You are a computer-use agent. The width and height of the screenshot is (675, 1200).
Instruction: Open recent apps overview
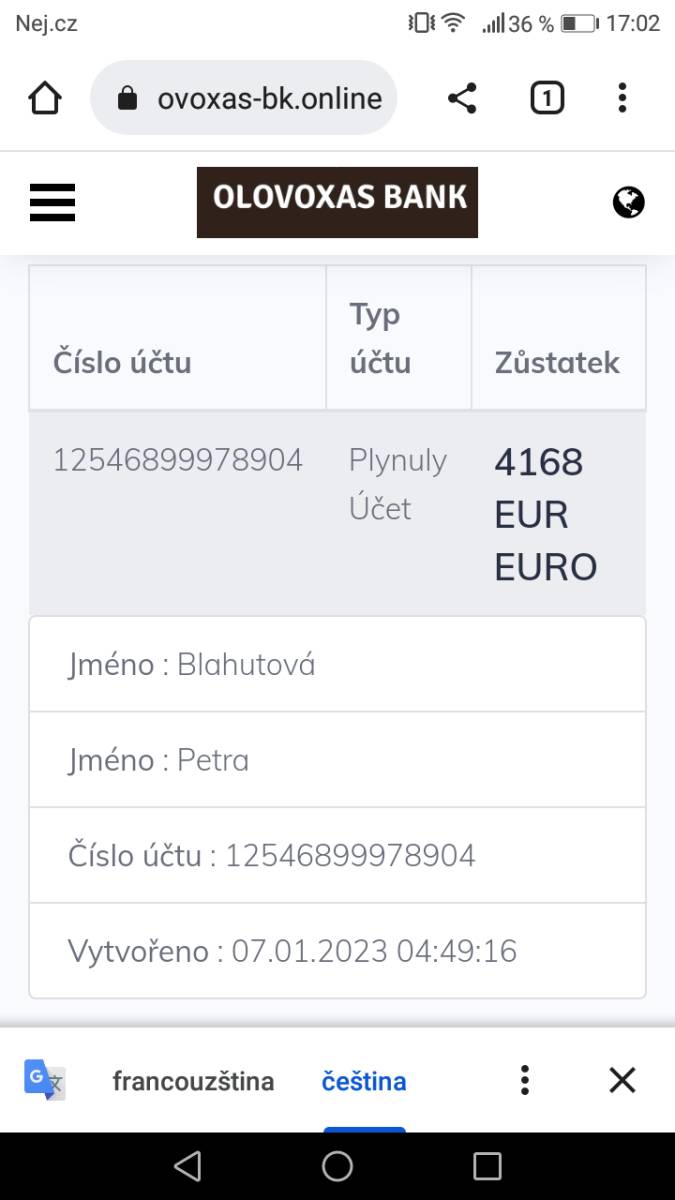[487, 1166]
